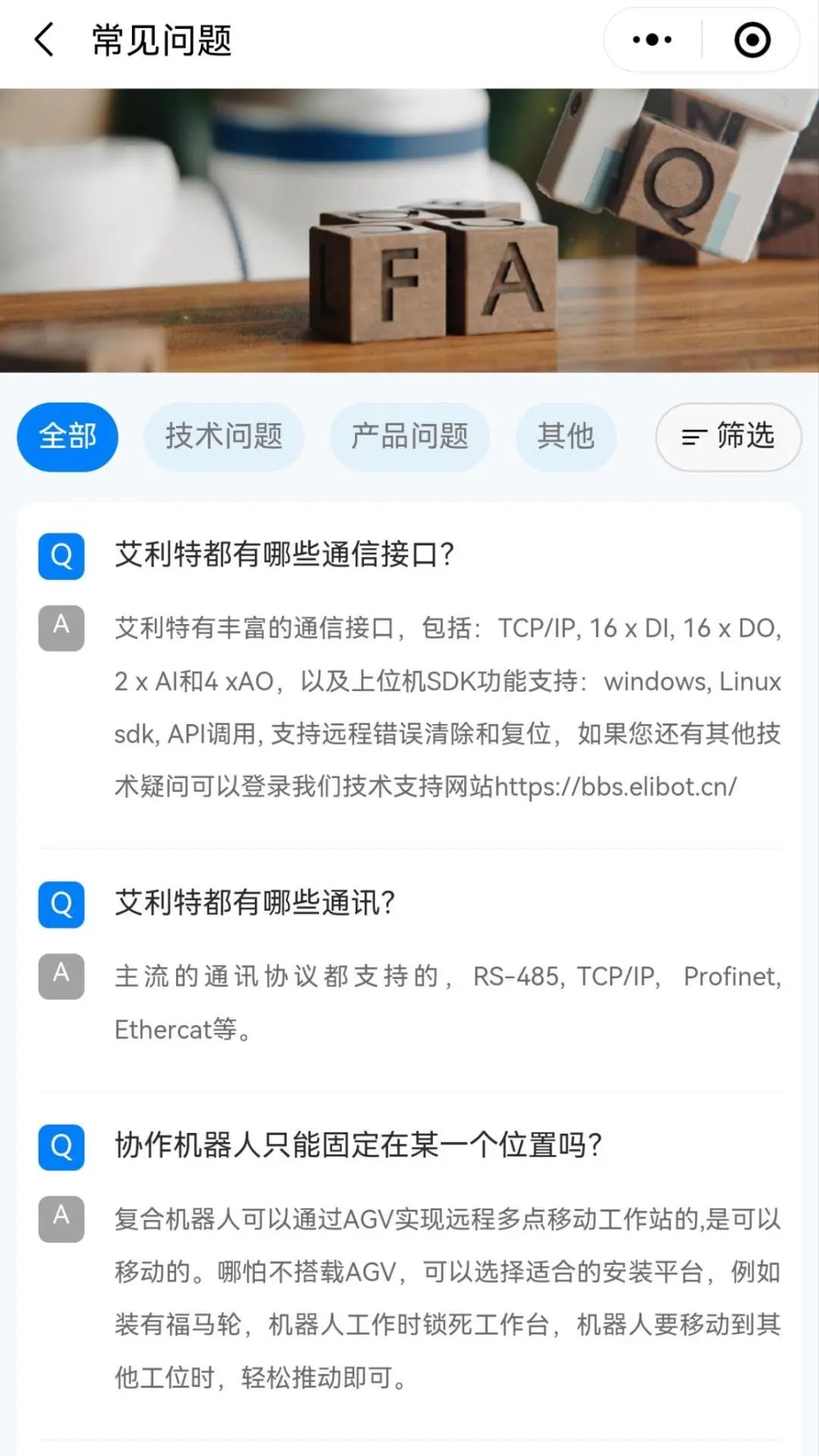This screenshot has height=1456, width=819.
Task: Open the mini program overflow menu
Action: (x=652, y=40)
